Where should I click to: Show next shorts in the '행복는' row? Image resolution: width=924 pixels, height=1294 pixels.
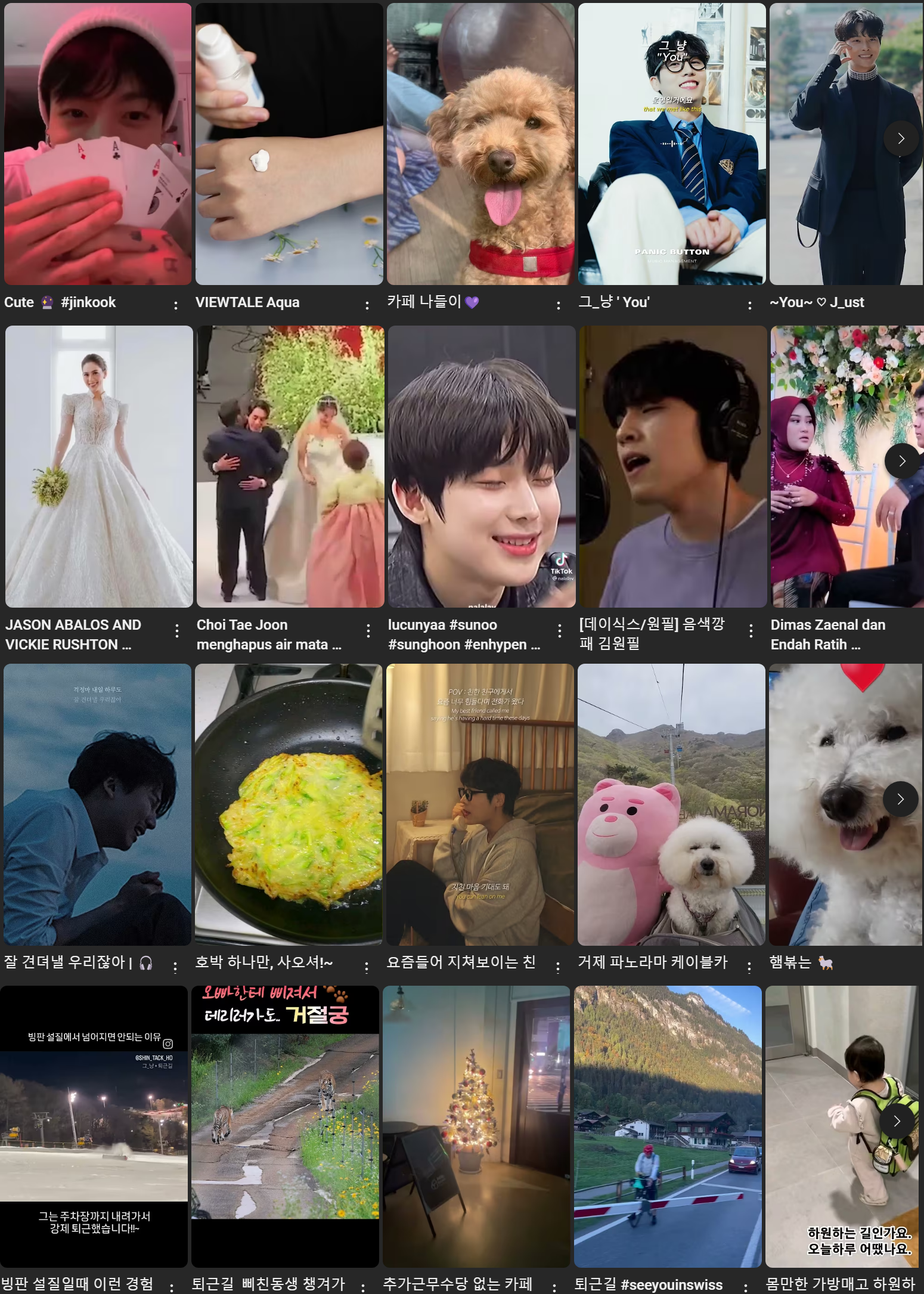pyautogui.click(x=900, y=799)
